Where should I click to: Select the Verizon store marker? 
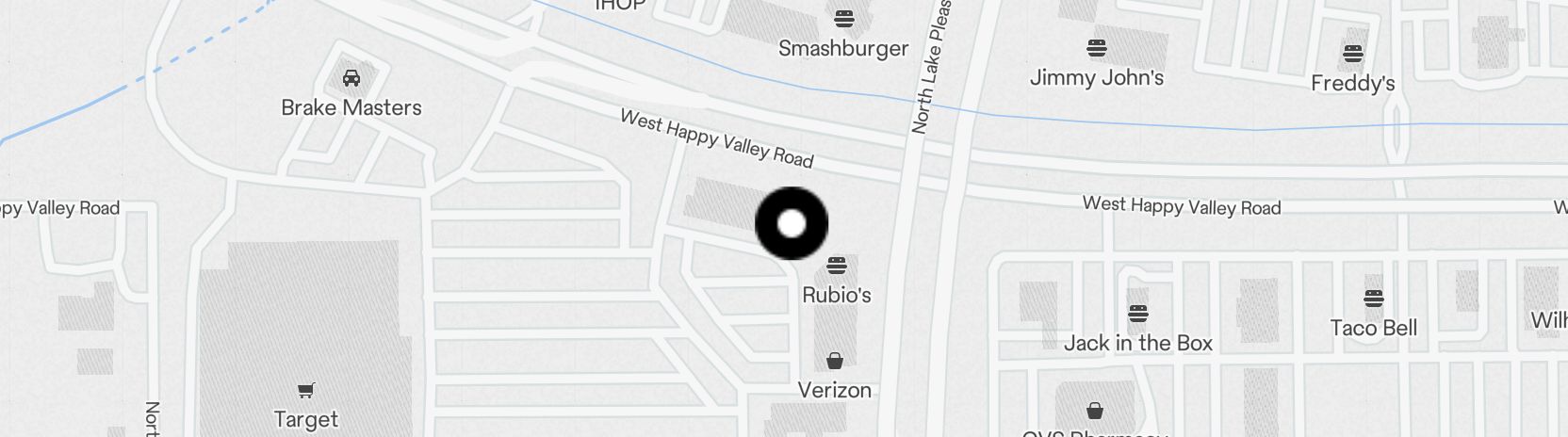(x=834, y=360)
